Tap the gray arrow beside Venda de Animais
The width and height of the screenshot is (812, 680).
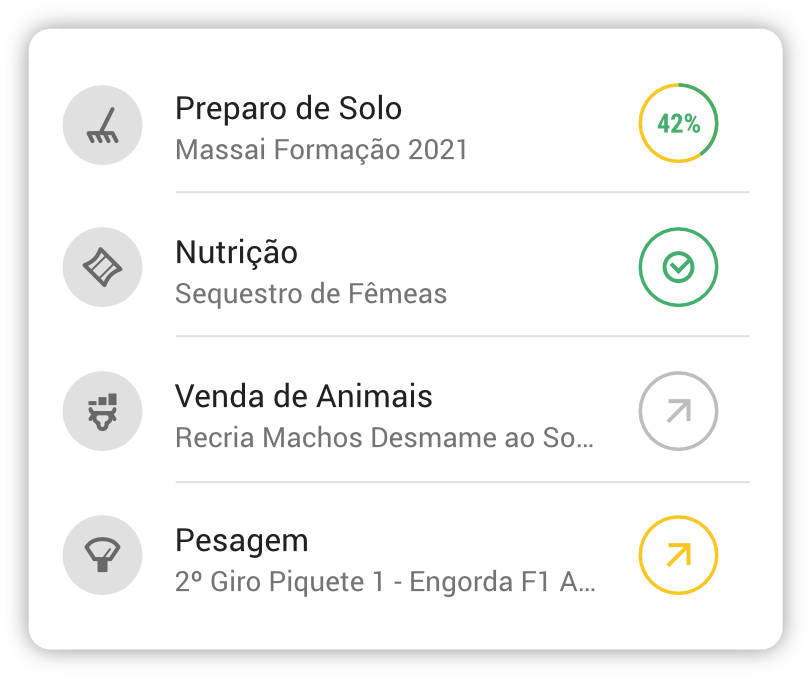678,411
